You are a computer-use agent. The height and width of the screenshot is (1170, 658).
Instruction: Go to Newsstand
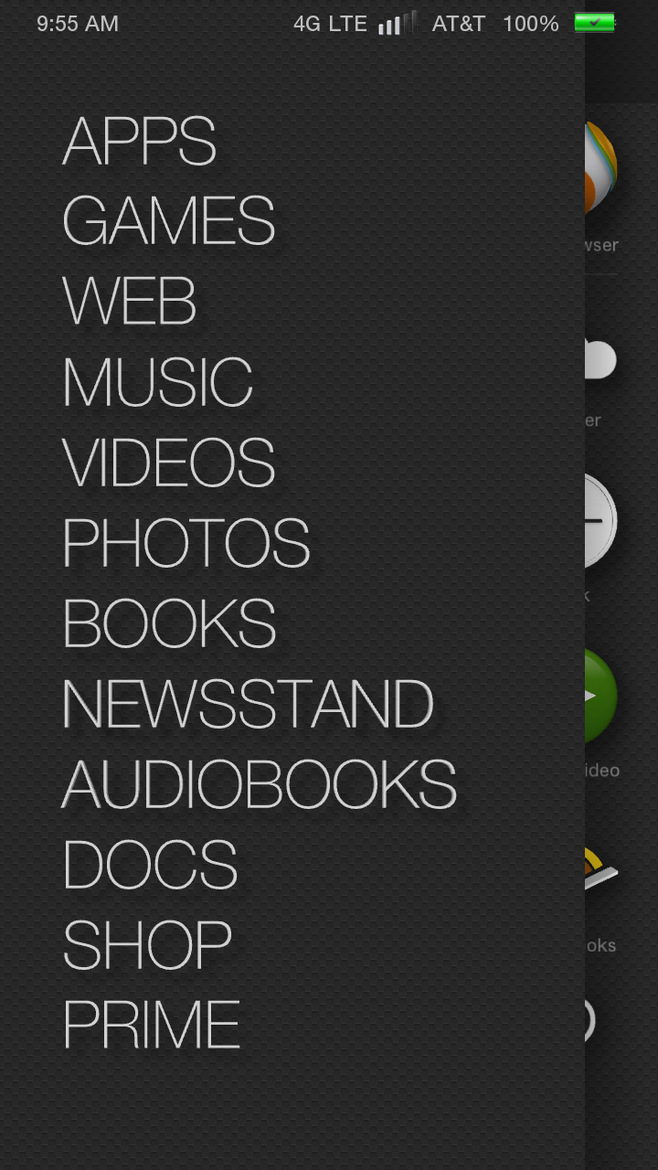[x=247, y=705]
